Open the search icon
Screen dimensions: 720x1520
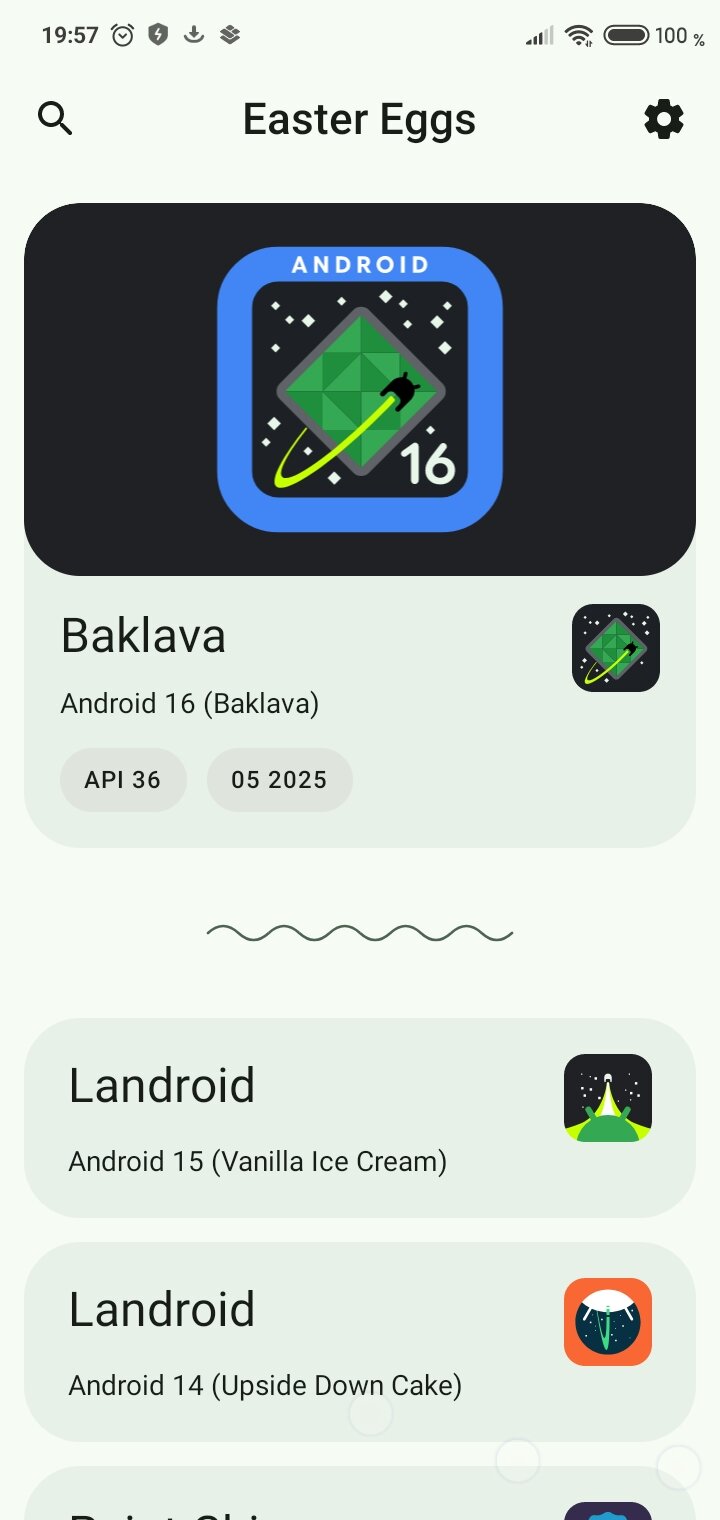click(x=55, y=119)
